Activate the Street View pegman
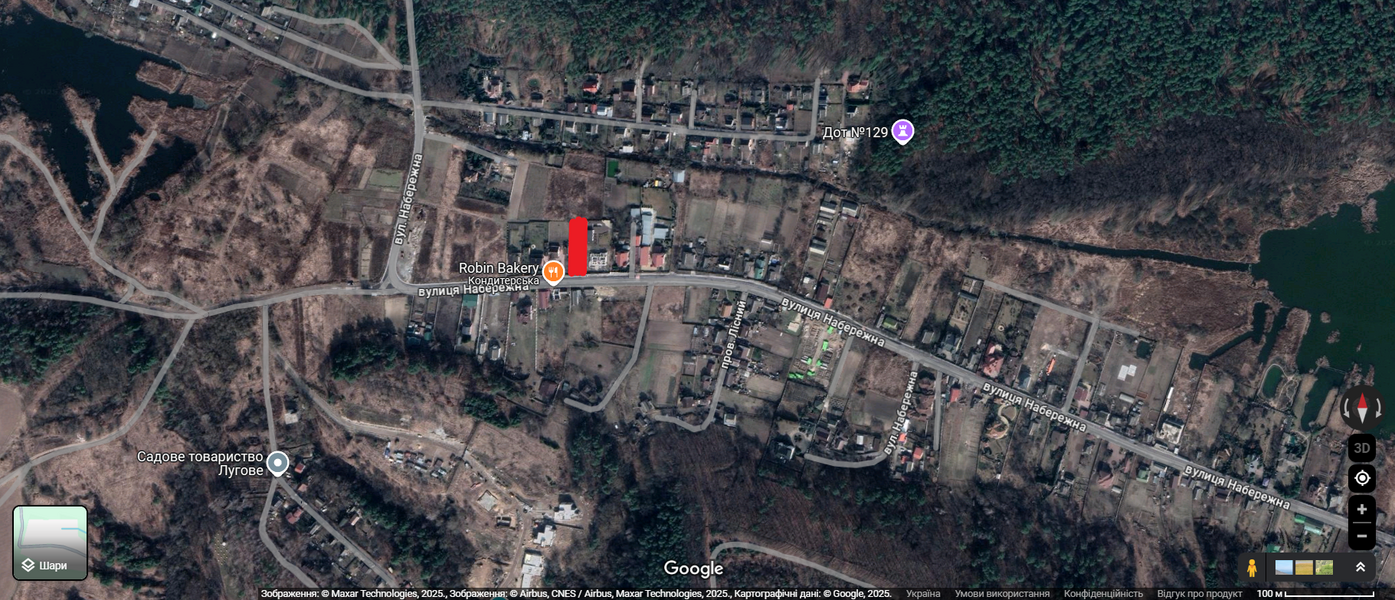1395x600 pixels. pyautogui.click(x=1252, y=568)
